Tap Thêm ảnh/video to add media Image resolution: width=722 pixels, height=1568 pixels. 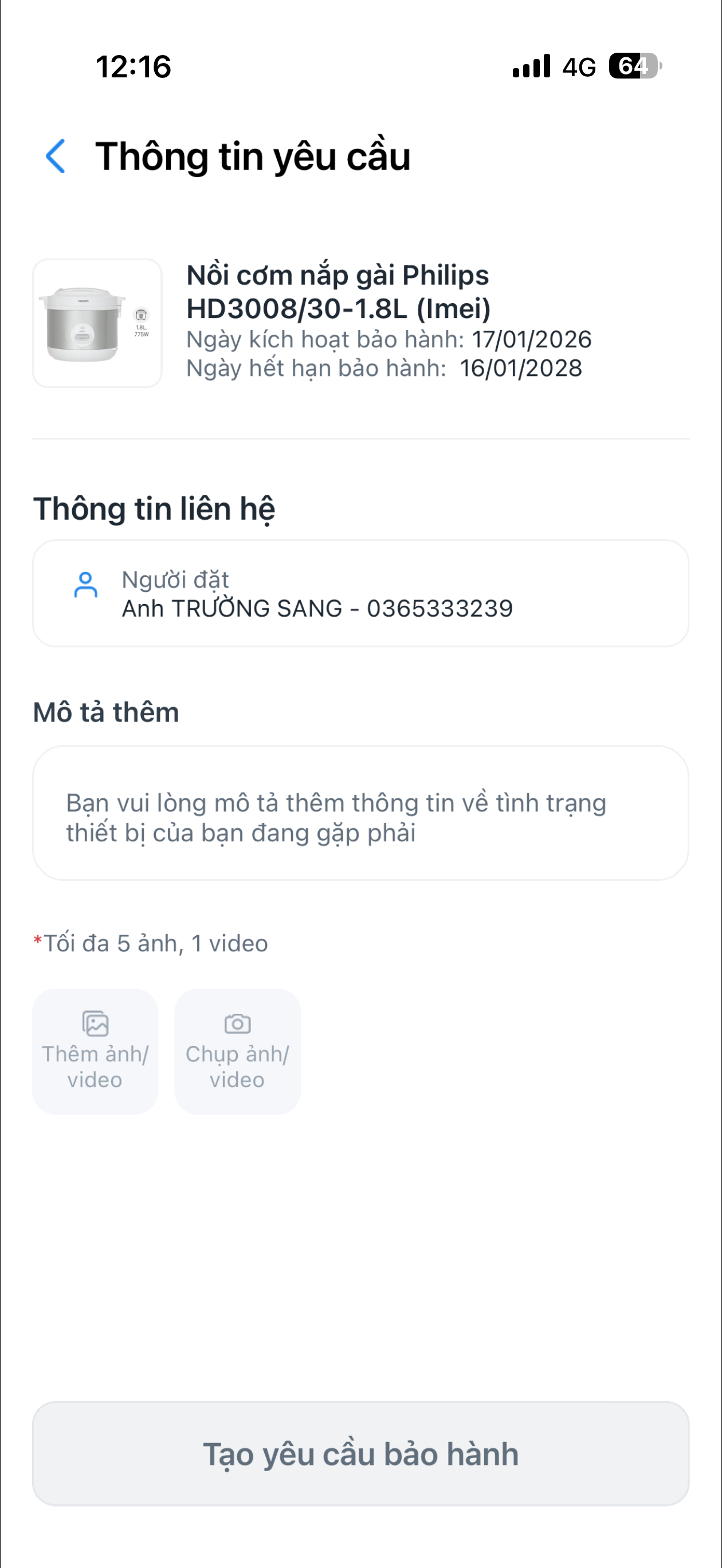pos(95,1052)
